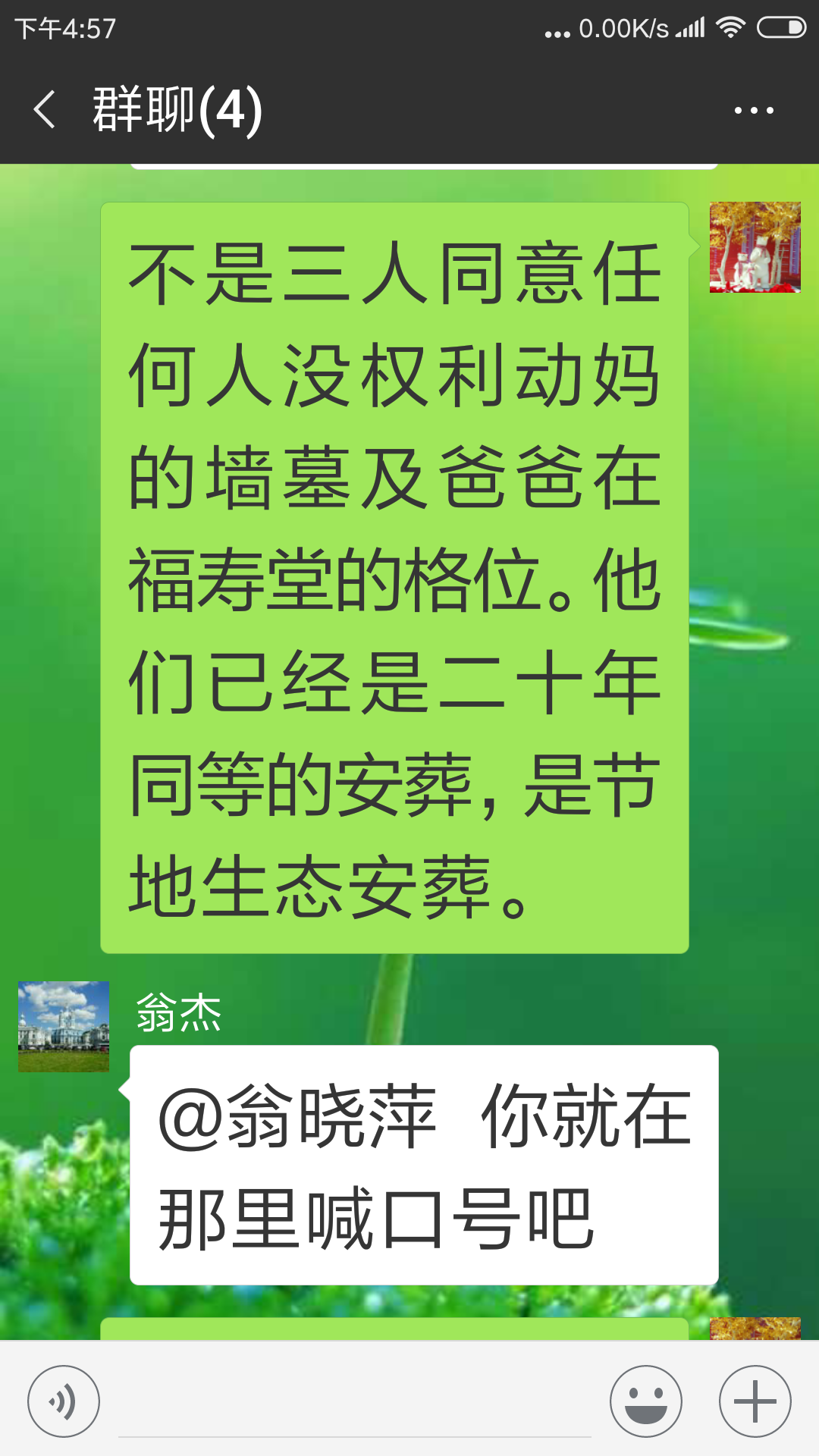Screen dimensions: 819x1456
Task: Open the plus attachment menu
Action: click(x=755, y=1401)
